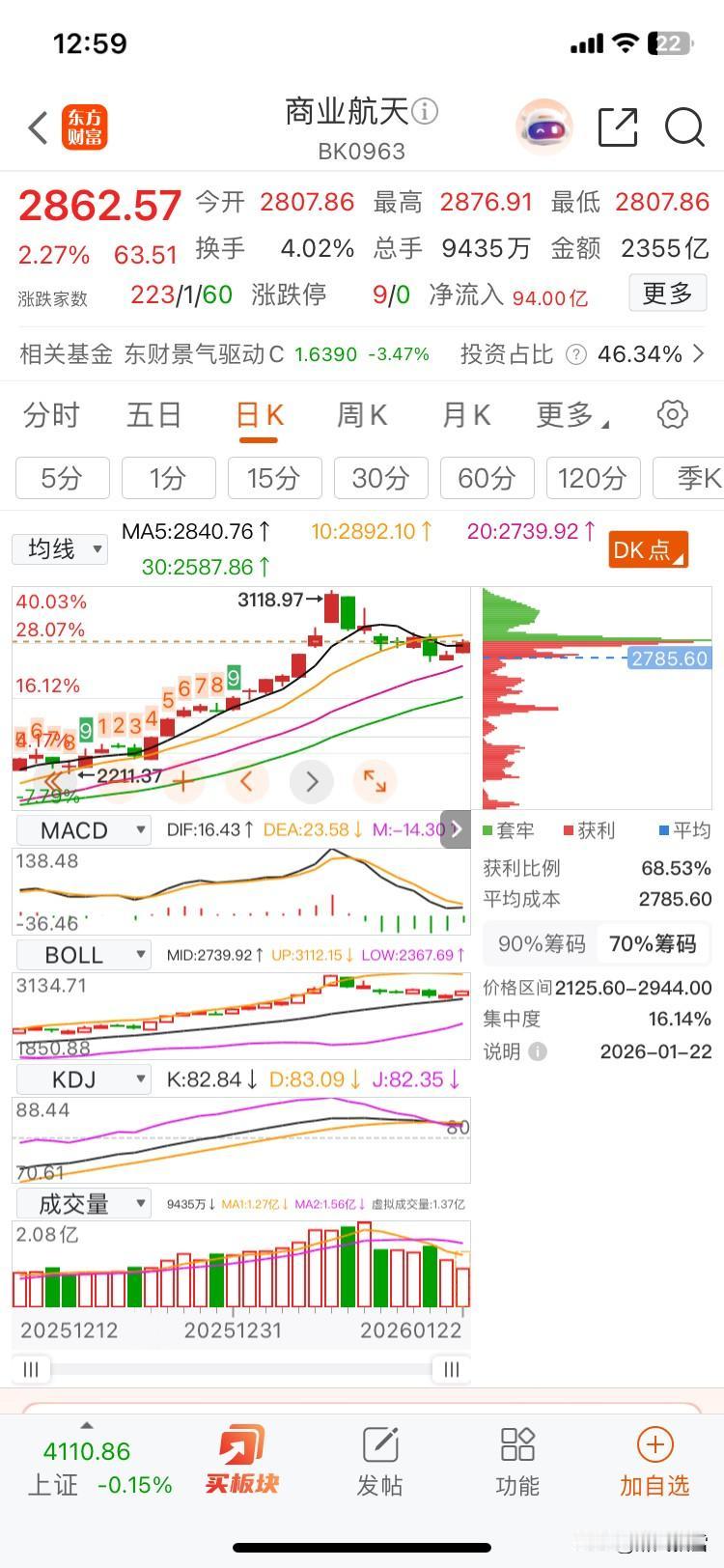
Task: Open the AI assistant avatar near top right
Action: click(x=543, y=126)
